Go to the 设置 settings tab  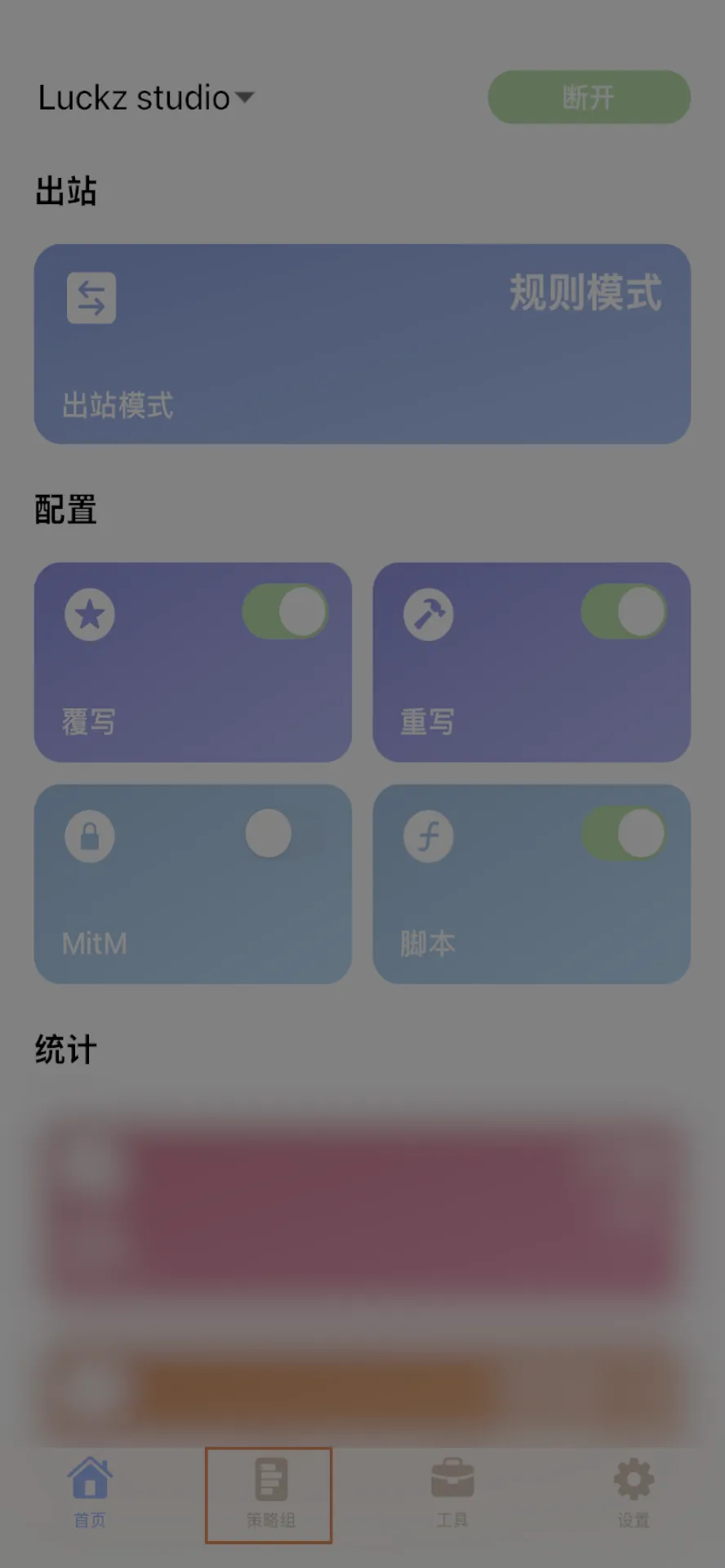[634, 1493]
